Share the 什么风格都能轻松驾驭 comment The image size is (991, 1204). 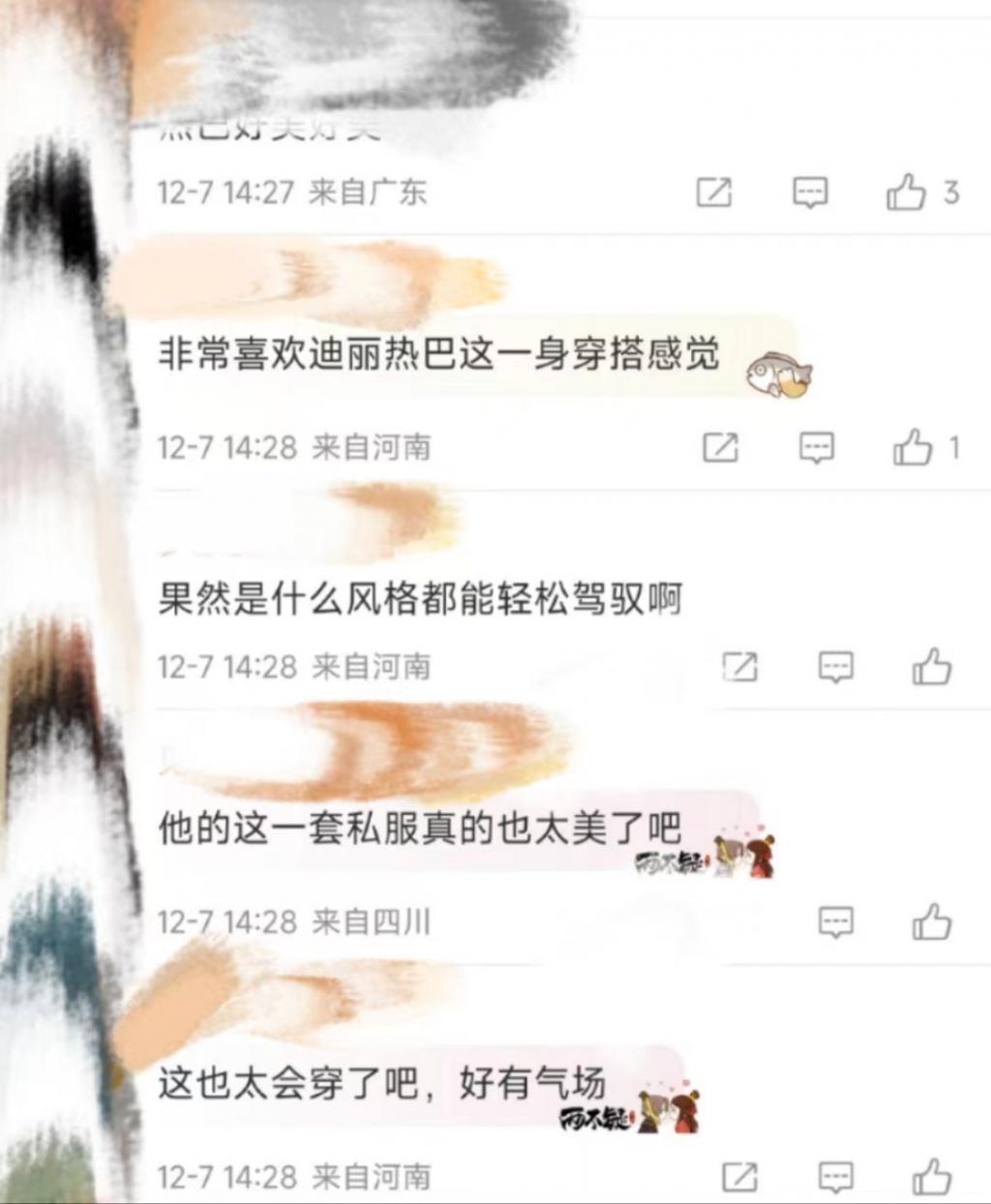point(740,667)
